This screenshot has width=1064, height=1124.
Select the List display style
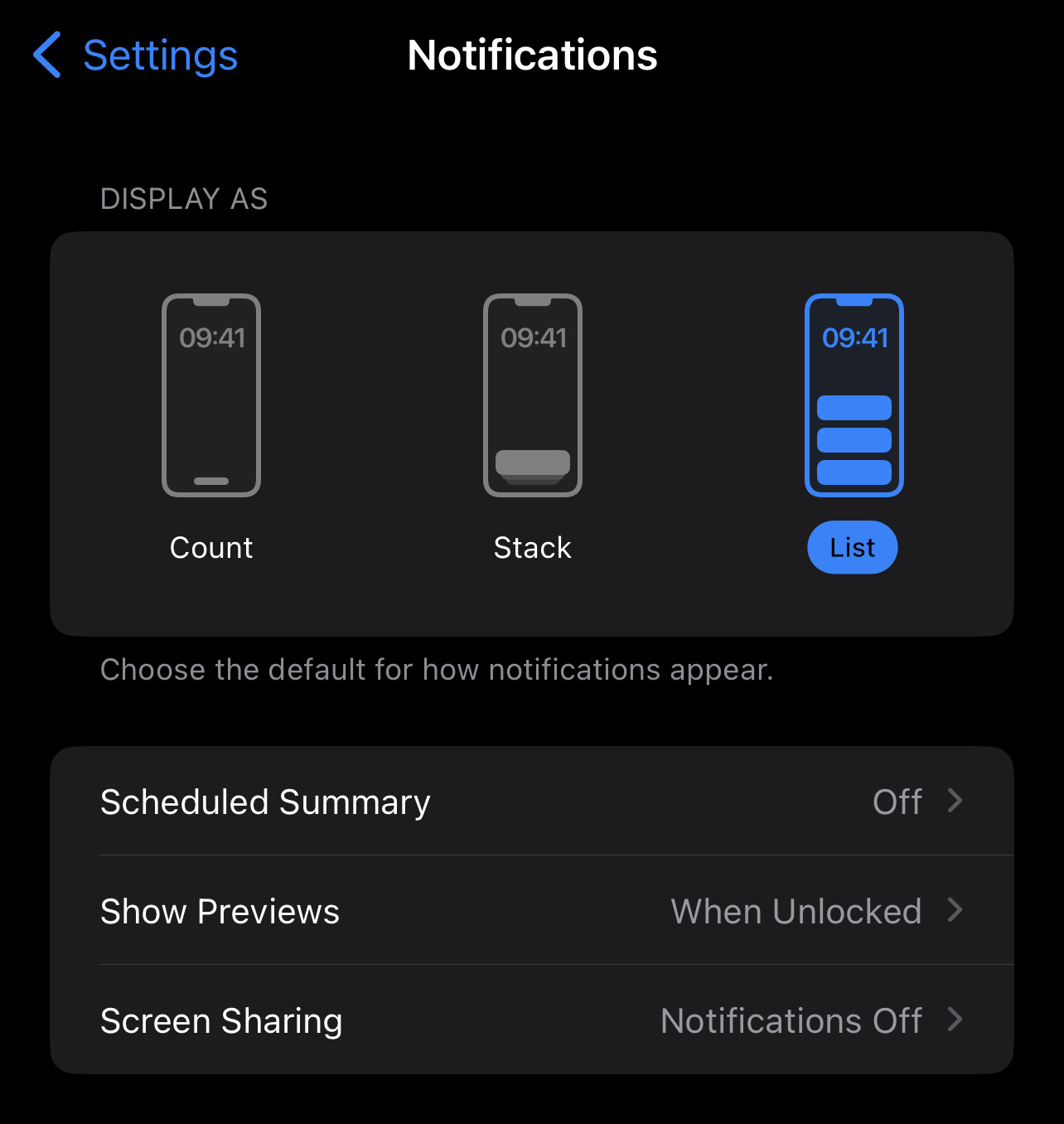854,433
